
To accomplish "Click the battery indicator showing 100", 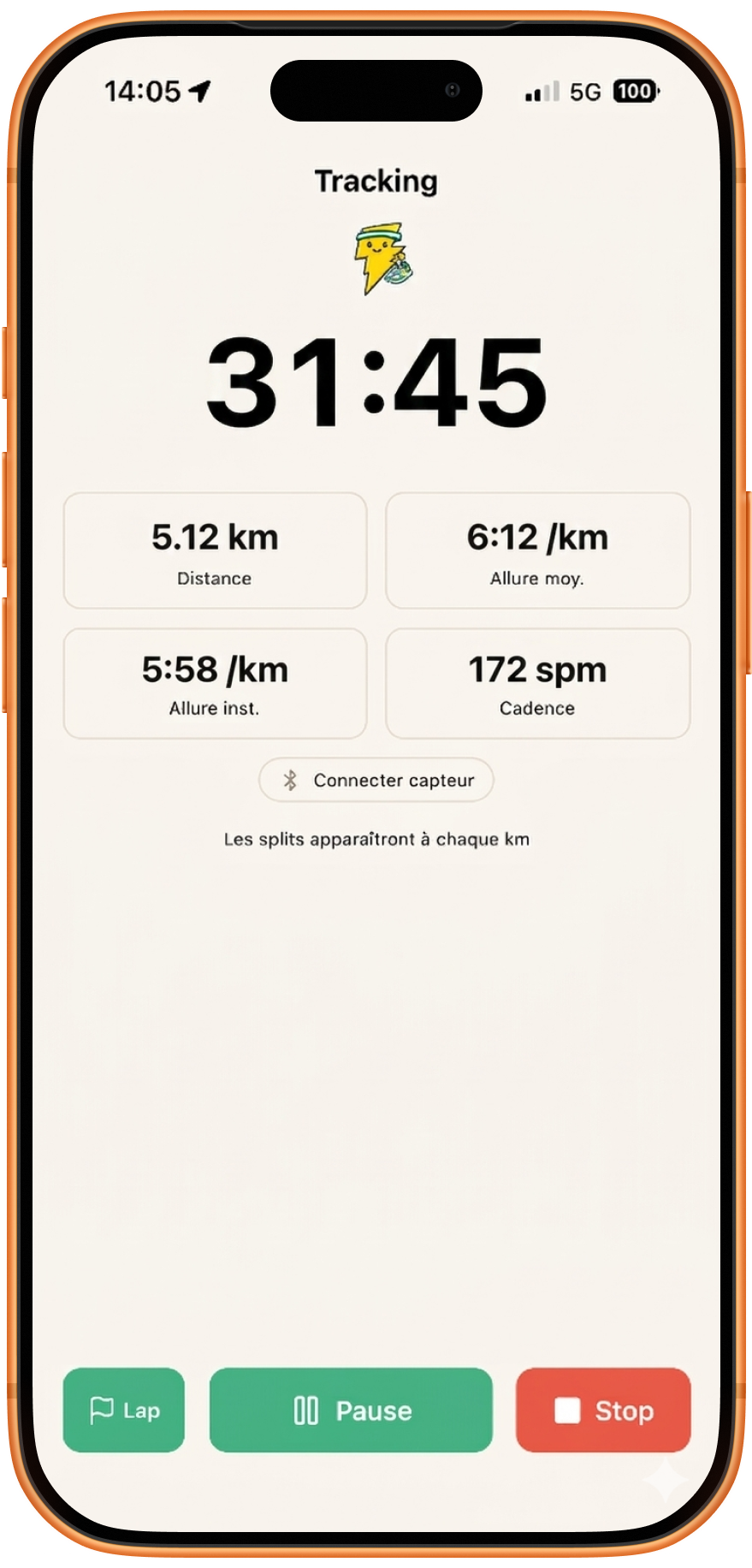I will tap(634, 91).
